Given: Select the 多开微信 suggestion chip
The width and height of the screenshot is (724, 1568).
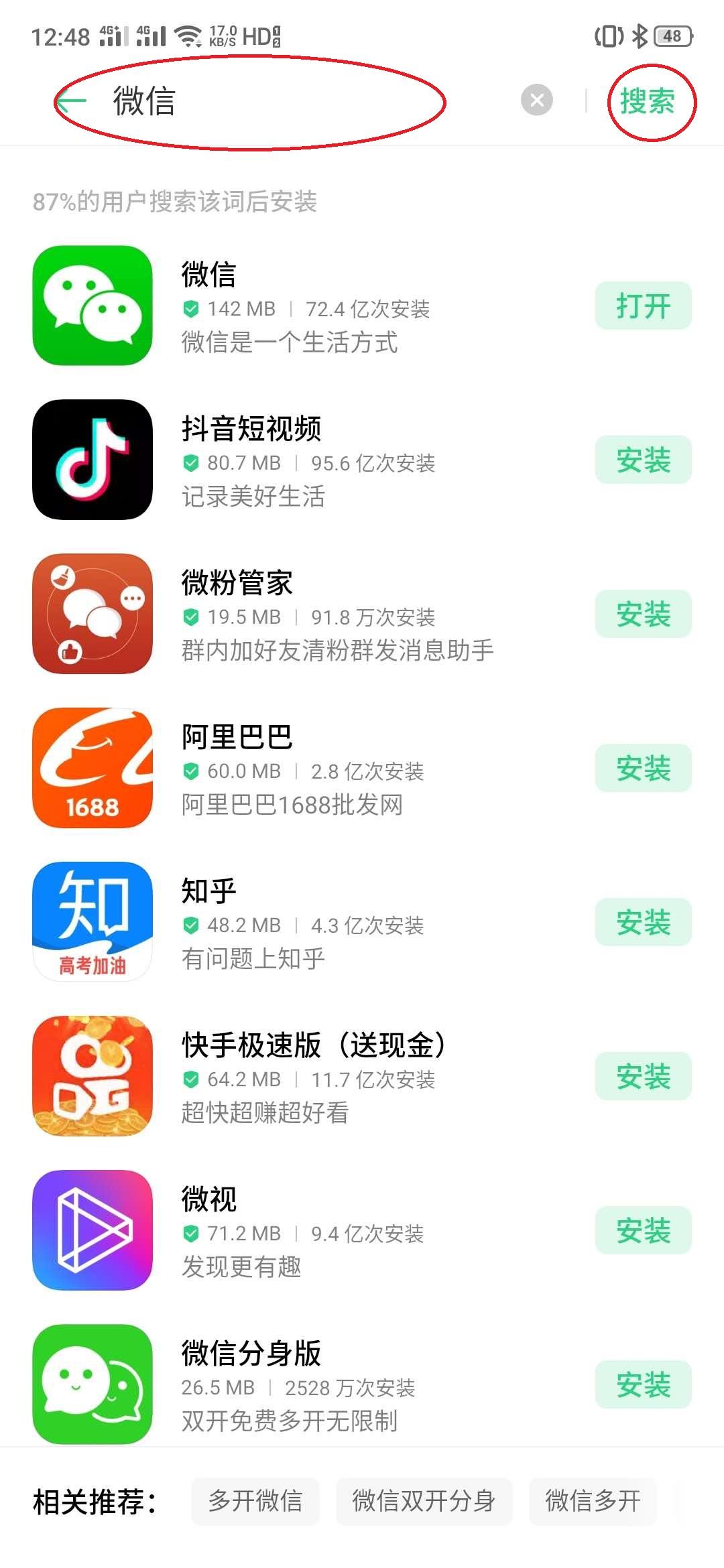Looking at the screenshot, I should pyautogui.click(x=255, y=1501).
